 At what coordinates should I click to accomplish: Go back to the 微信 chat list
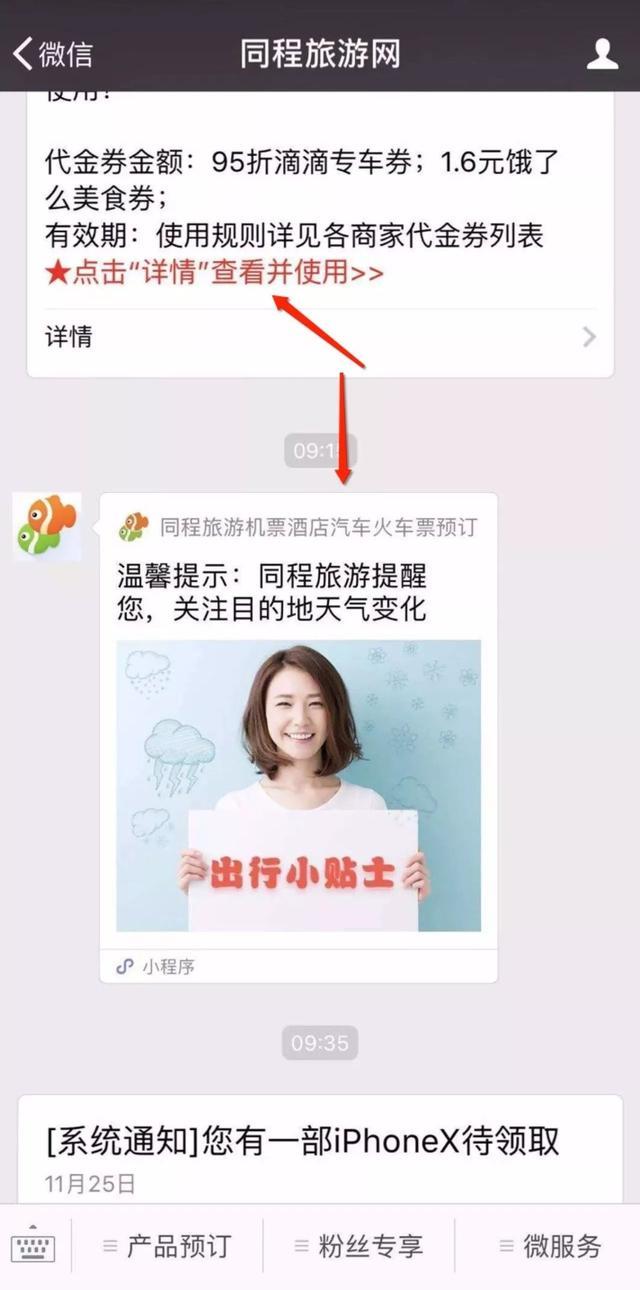point(52,53)
